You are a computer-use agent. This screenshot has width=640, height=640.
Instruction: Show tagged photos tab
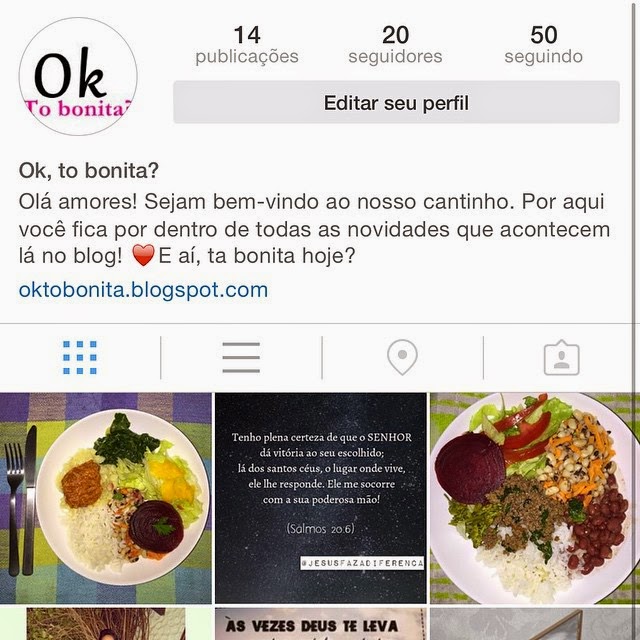pos(561,357)
